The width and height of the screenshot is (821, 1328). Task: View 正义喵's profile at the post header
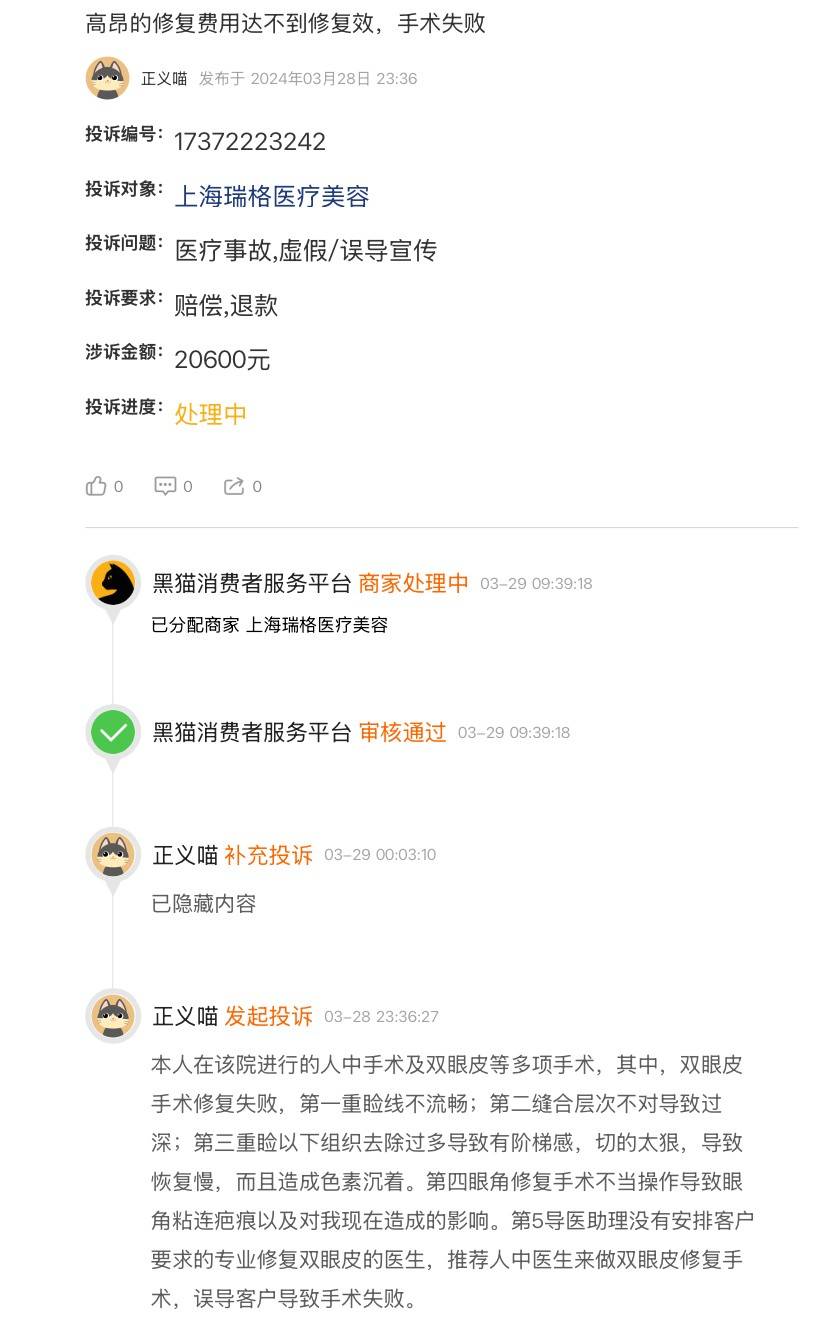107,78
